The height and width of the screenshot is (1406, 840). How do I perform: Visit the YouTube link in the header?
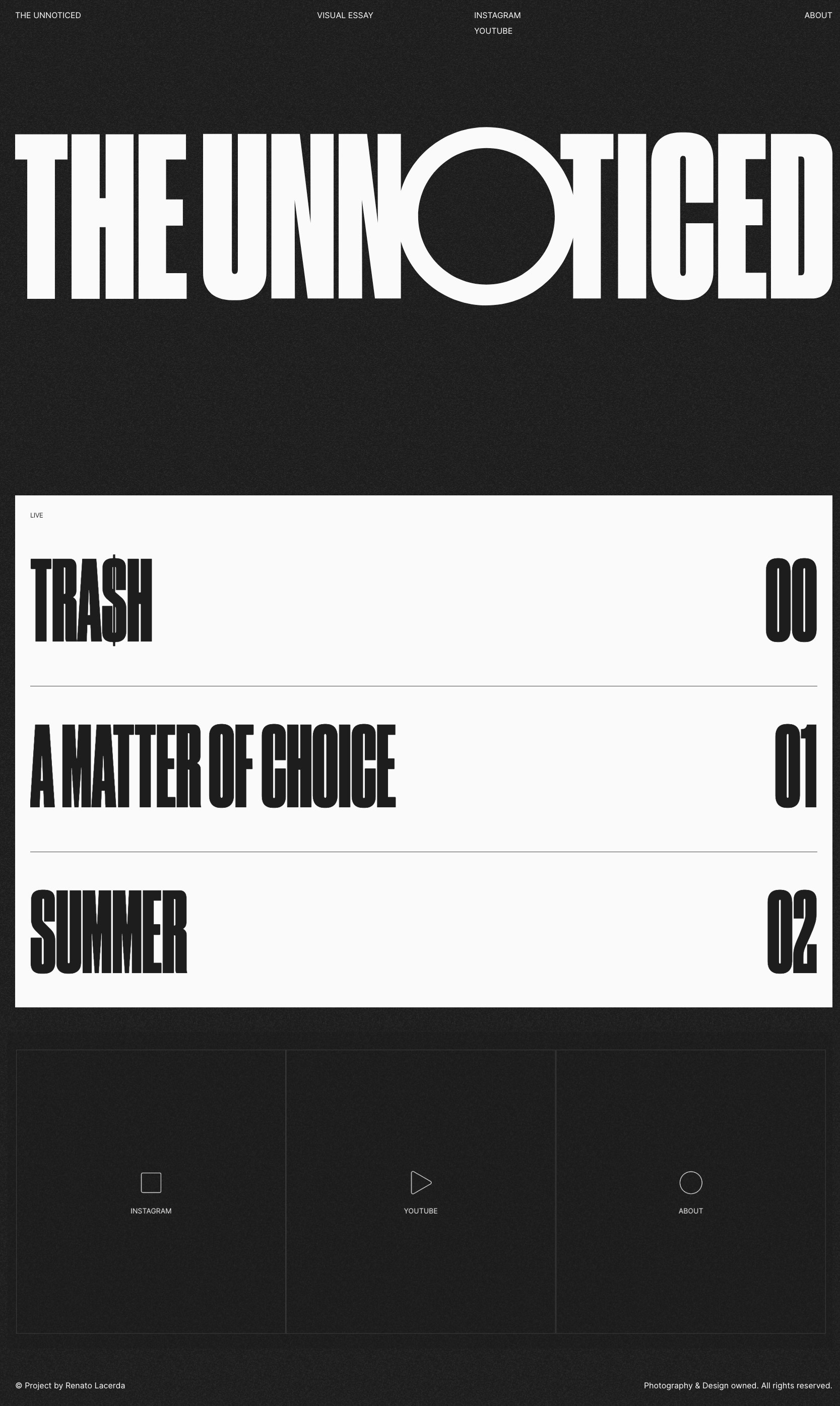click(493, 31)
